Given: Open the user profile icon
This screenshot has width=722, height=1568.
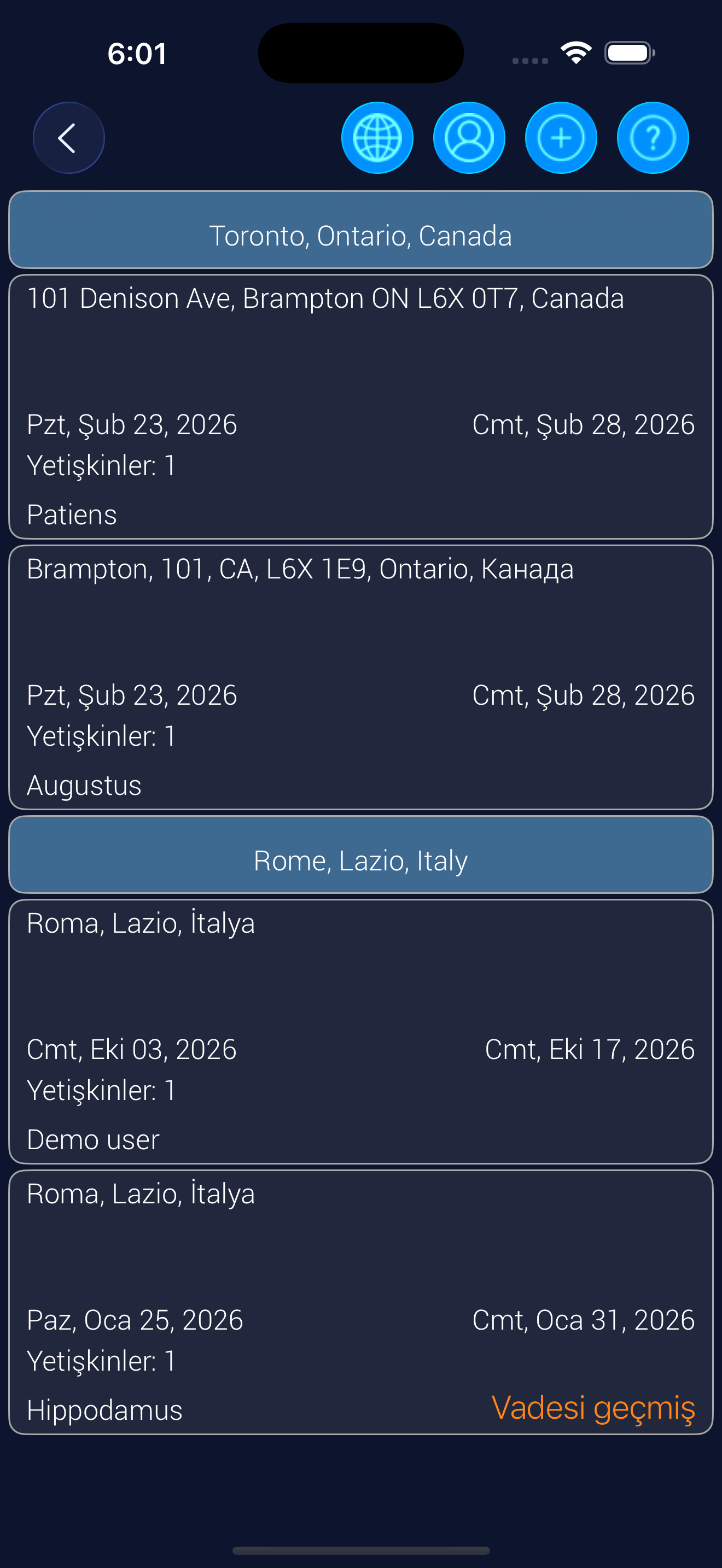Looking at the screenshot, I should 469,138.
